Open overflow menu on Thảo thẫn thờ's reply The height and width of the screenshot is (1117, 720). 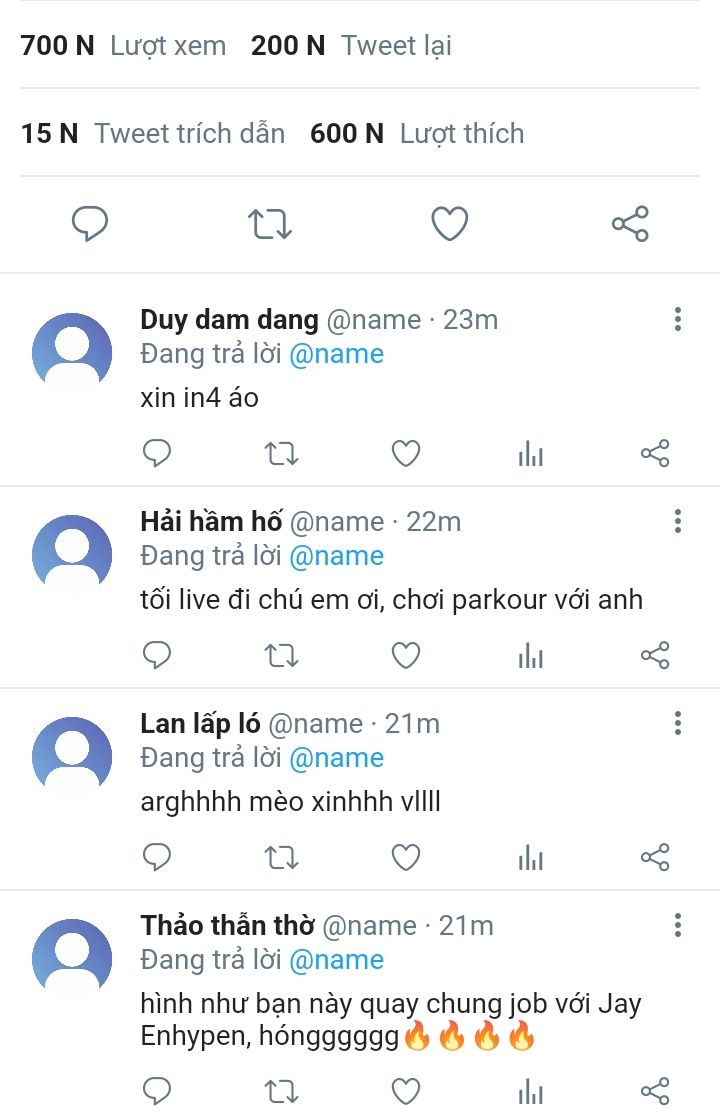(678, 925)
